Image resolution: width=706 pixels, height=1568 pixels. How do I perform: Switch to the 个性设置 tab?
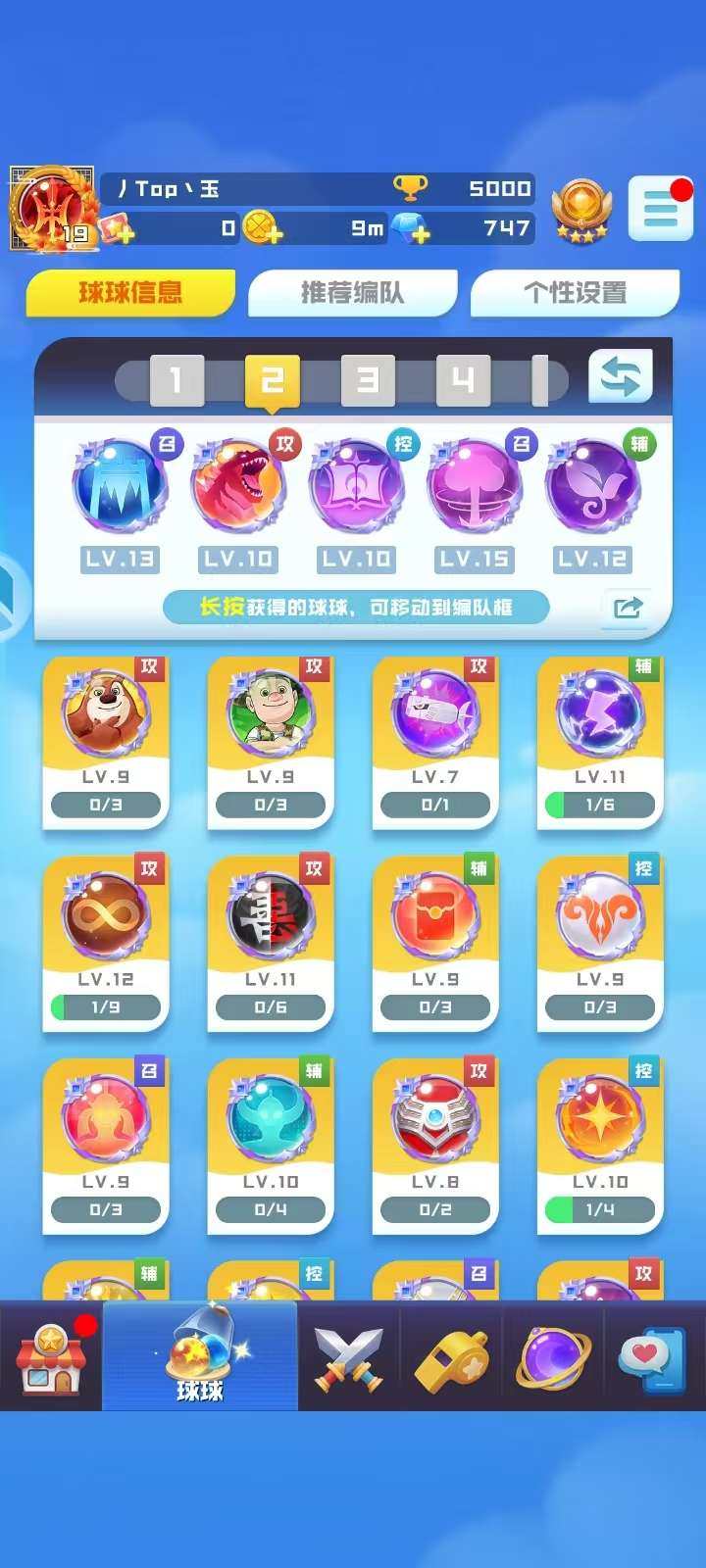[x=575, y=293]
